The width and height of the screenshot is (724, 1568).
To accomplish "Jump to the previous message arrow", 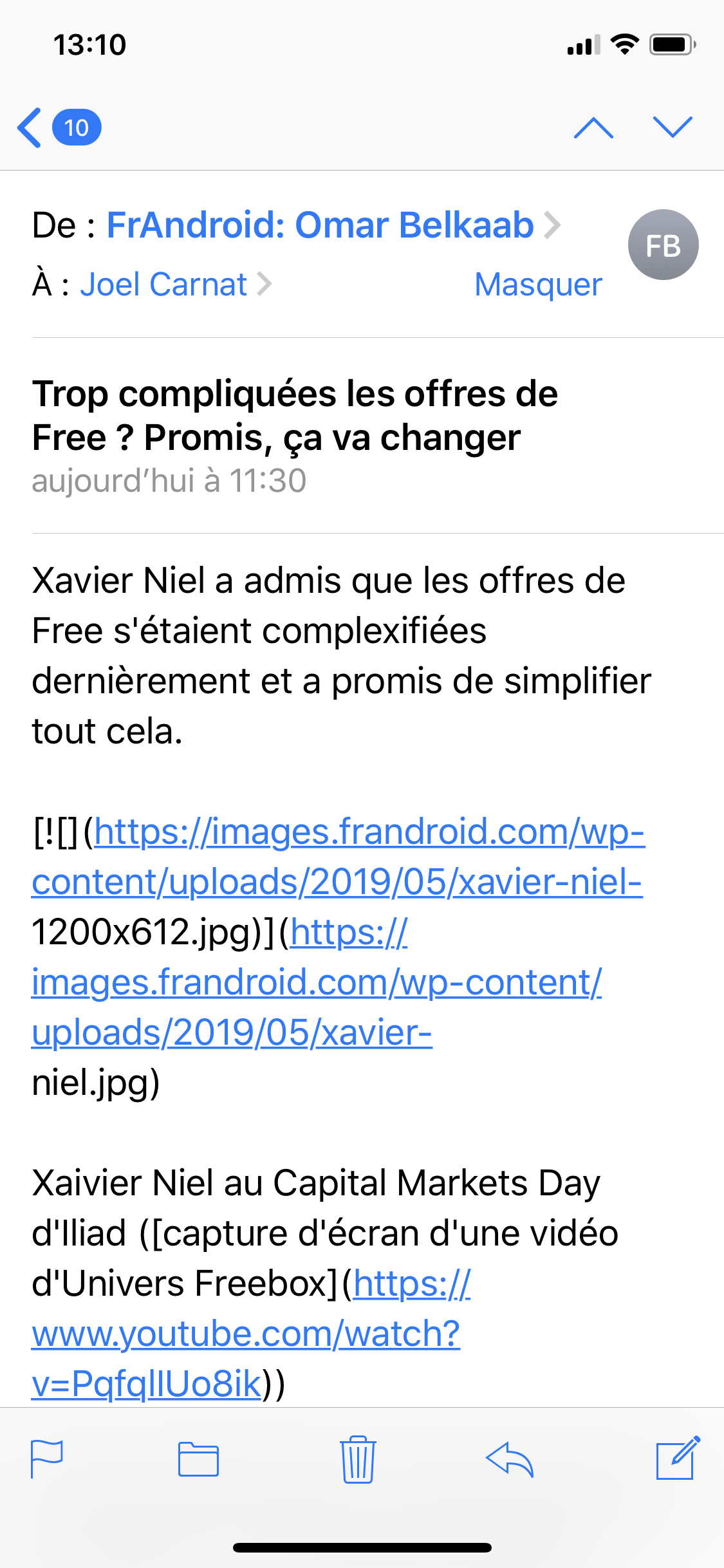I will [x=593, y=127].
